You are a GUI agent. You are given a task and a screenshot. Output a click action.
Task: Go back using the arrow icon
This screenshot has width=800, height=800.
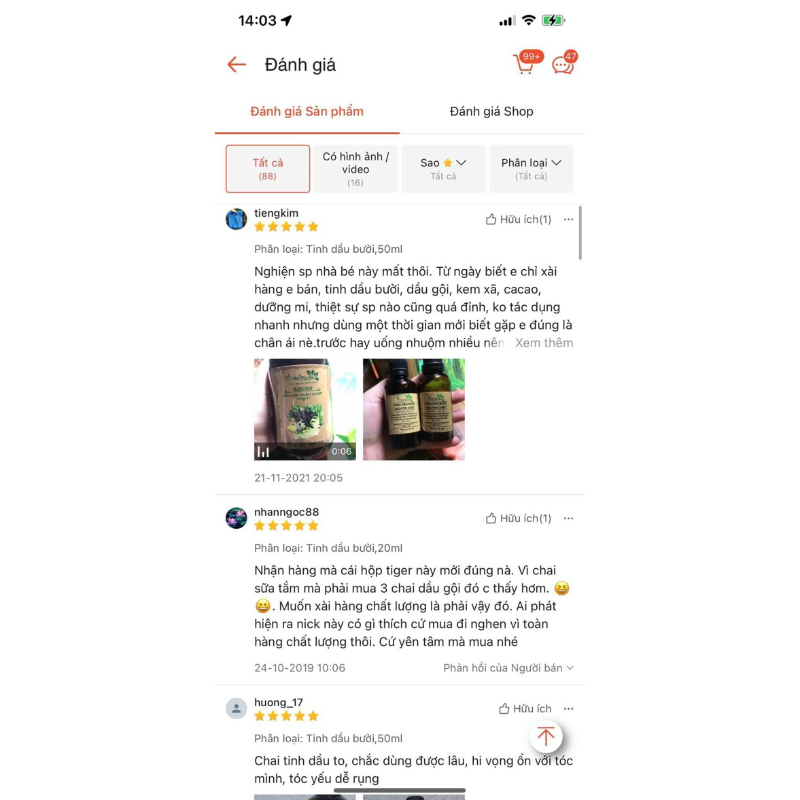(237, 65)
